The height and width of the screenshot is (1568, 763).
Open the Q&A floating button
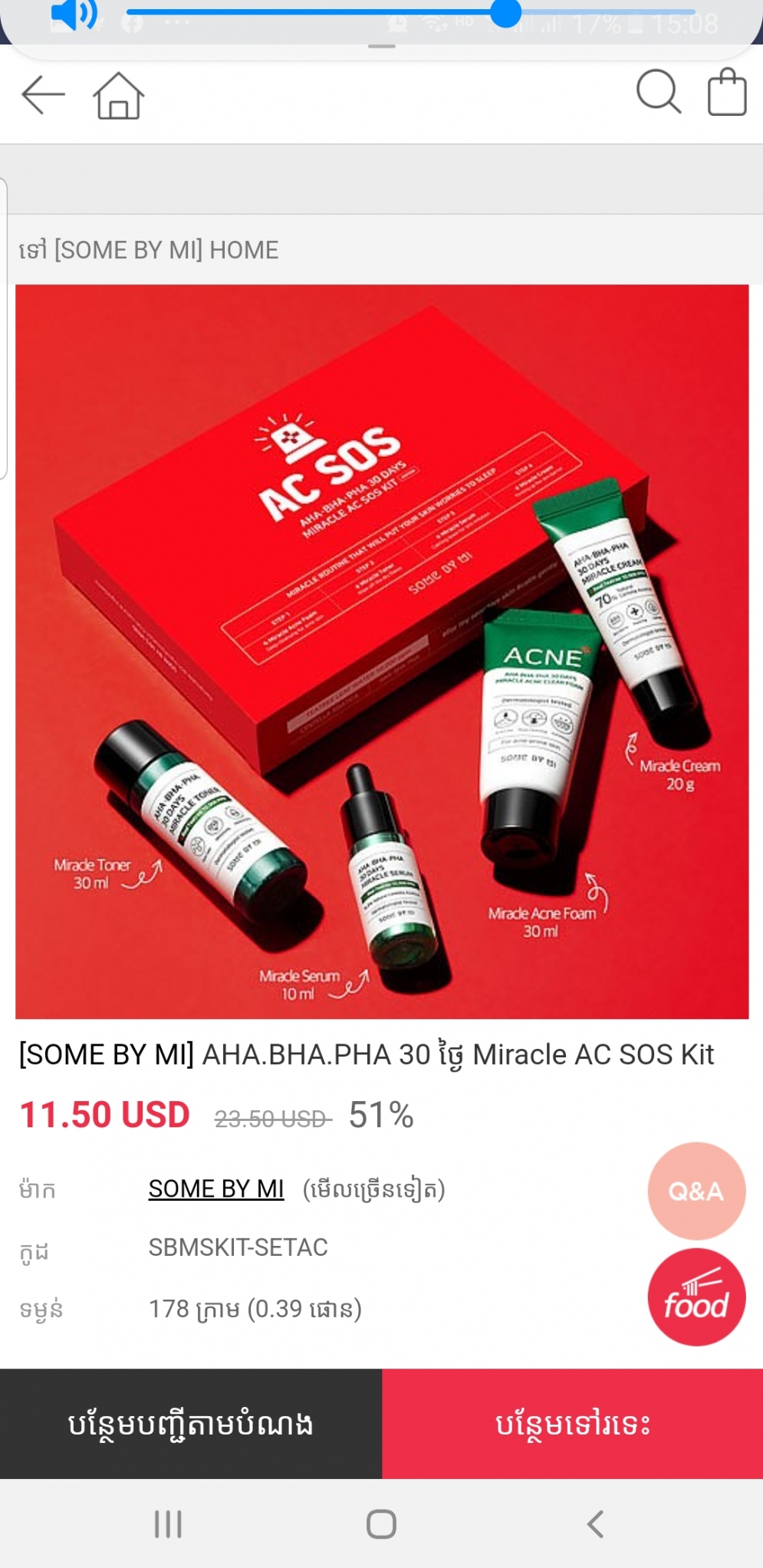click(x=696, y=1191)
